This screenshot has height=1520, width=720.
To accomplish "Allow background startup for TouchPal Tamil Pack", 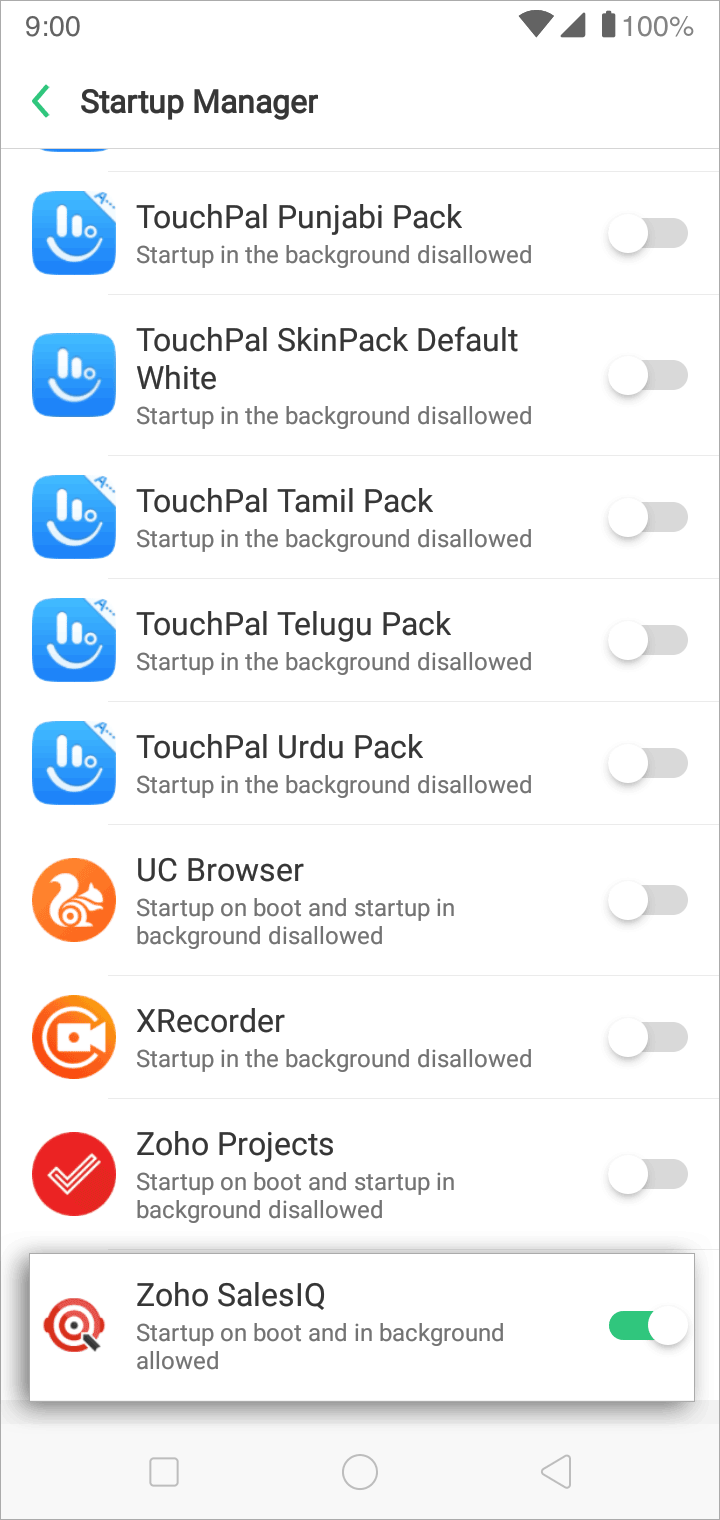I will tap(648, 518).
